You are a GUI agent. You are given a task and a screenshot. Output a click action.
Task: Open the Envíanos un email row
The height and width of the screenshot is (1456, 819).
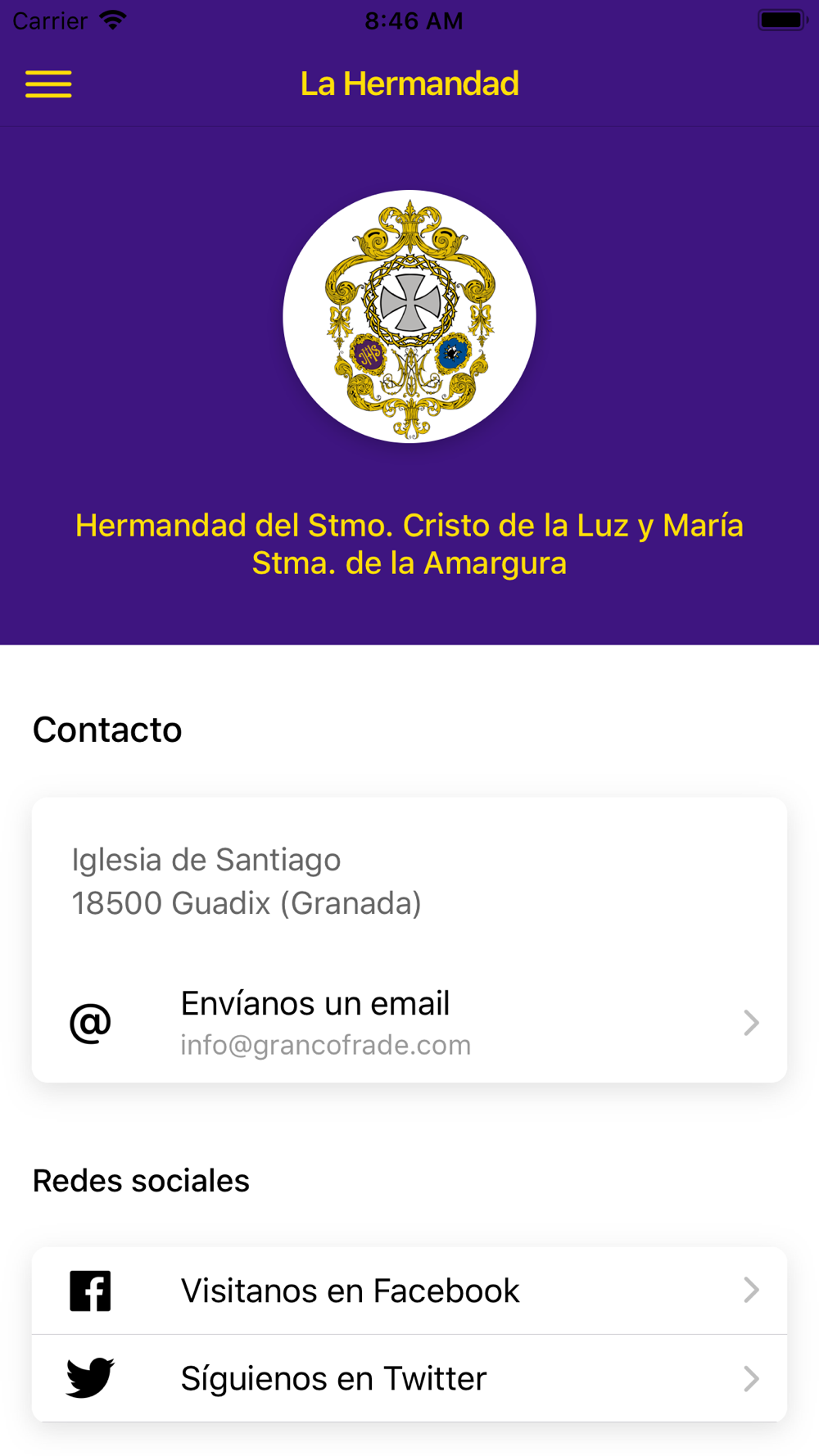click(409, 1022)
